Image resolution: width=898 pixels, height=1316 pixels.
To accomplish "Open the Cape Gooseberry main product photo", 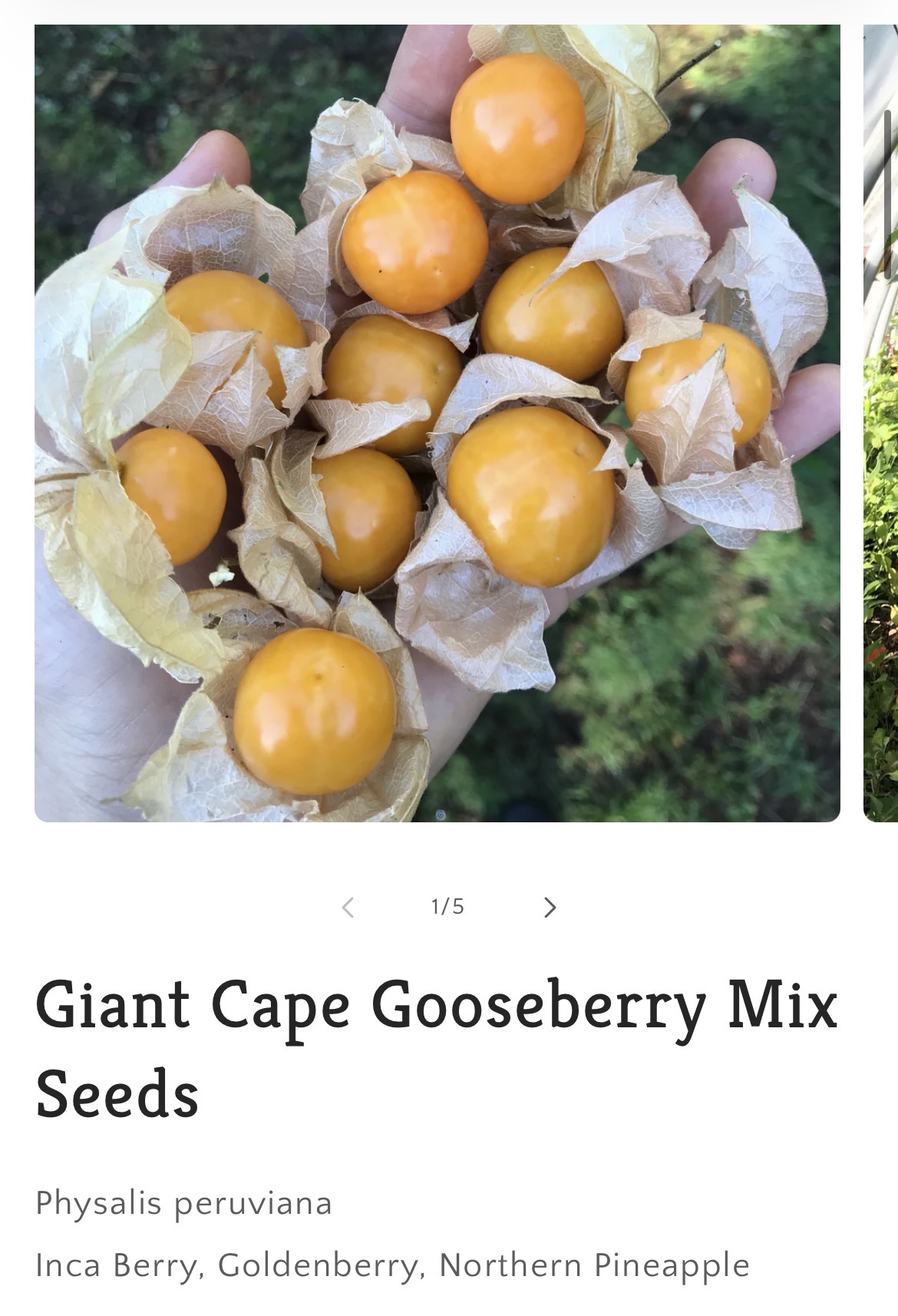I will [437, 423].
